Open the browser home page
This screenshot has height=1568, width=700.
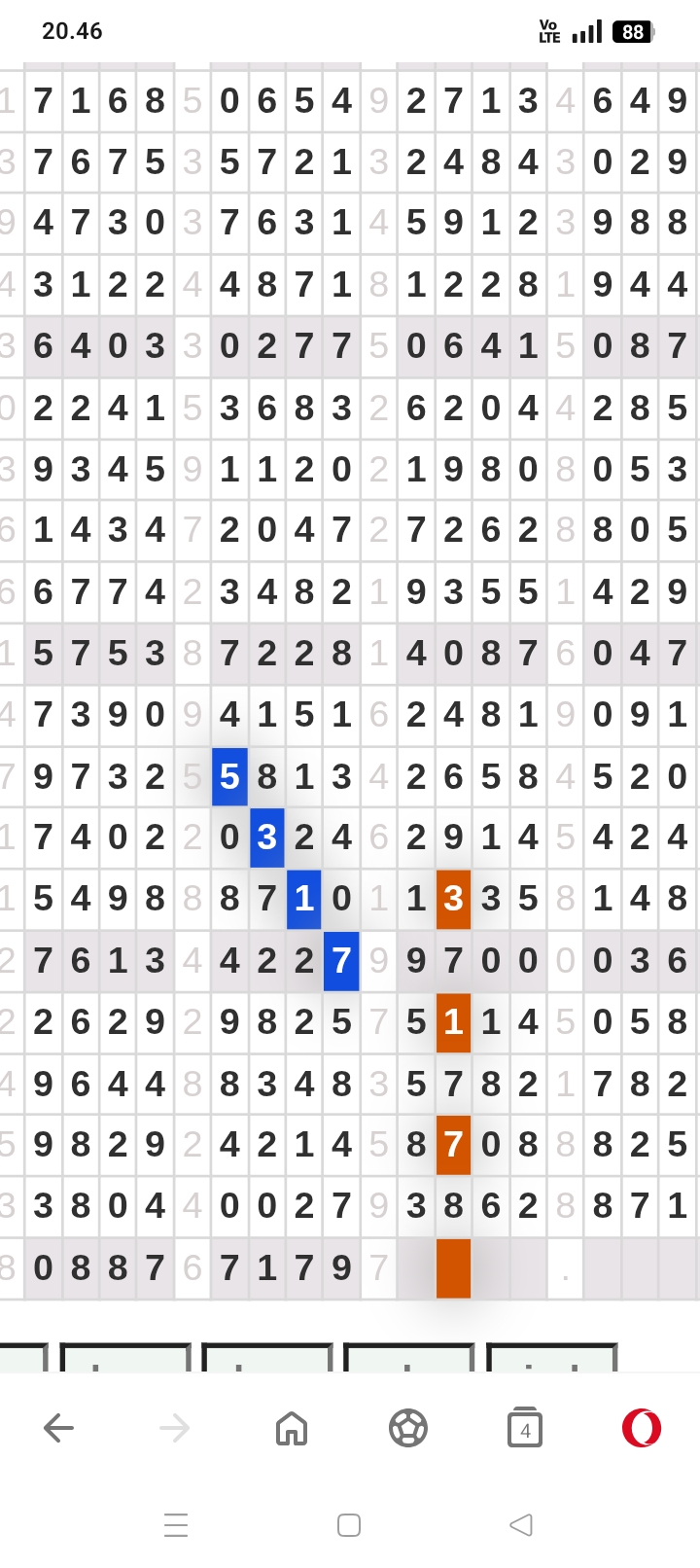point(292,1428)
